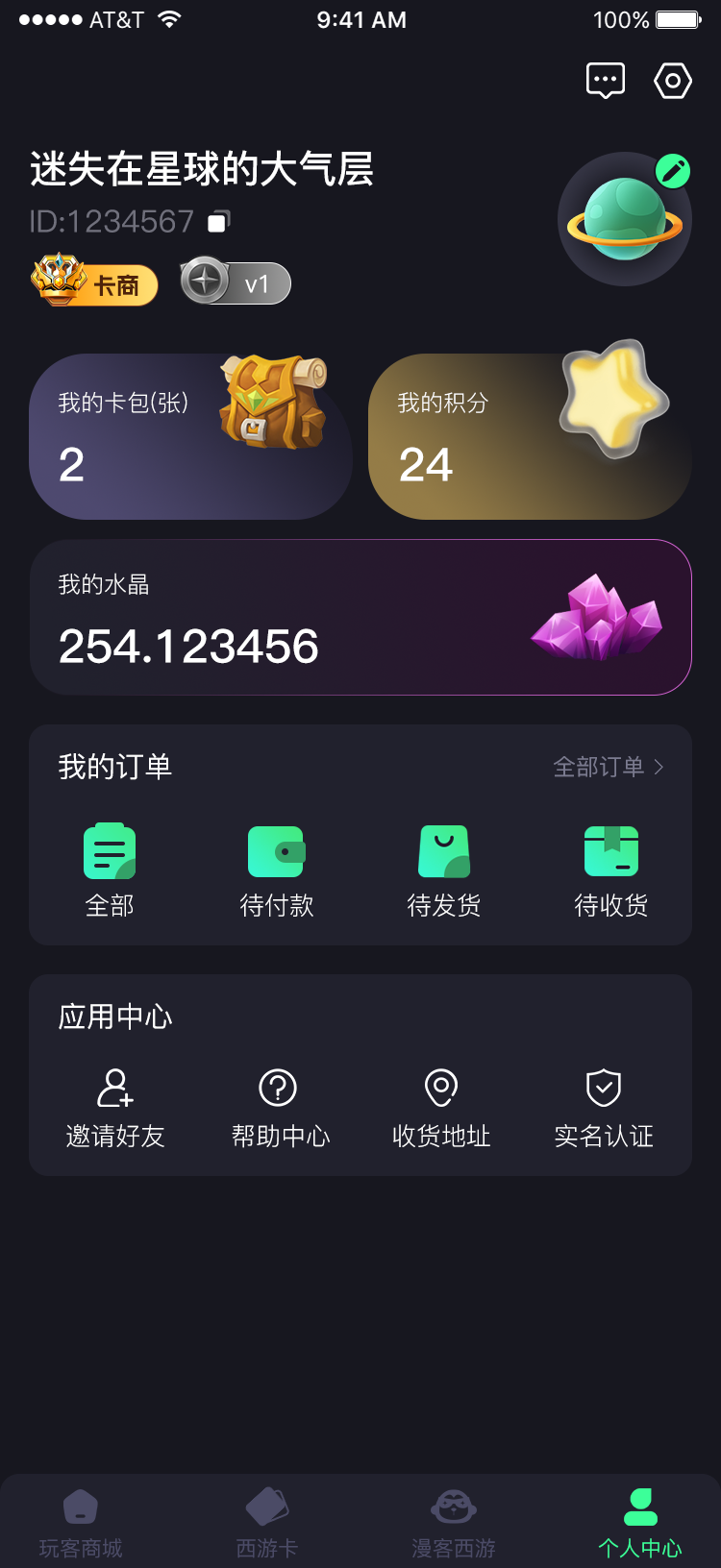Open the messages icon at the top

pos(605,80)
